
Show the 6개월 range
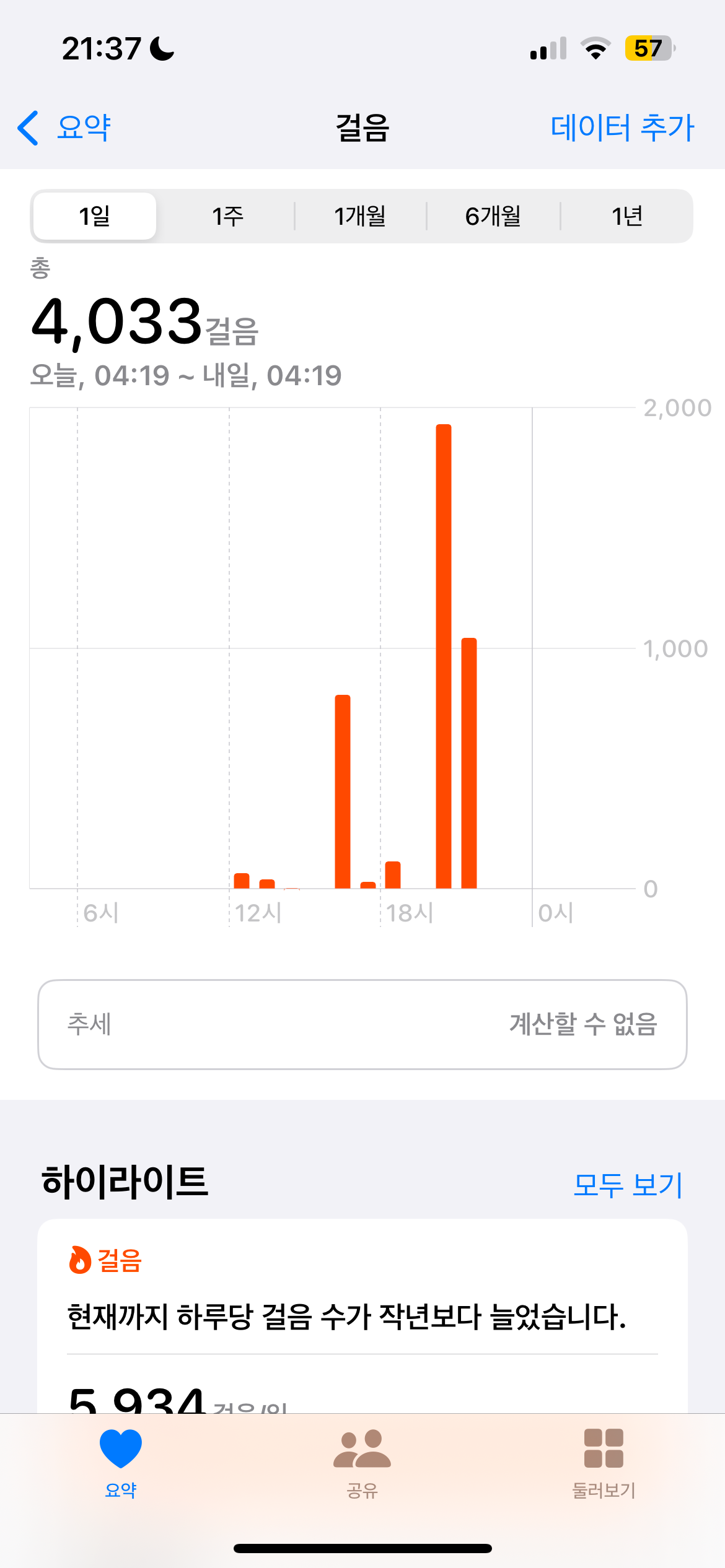pos(493,216)
